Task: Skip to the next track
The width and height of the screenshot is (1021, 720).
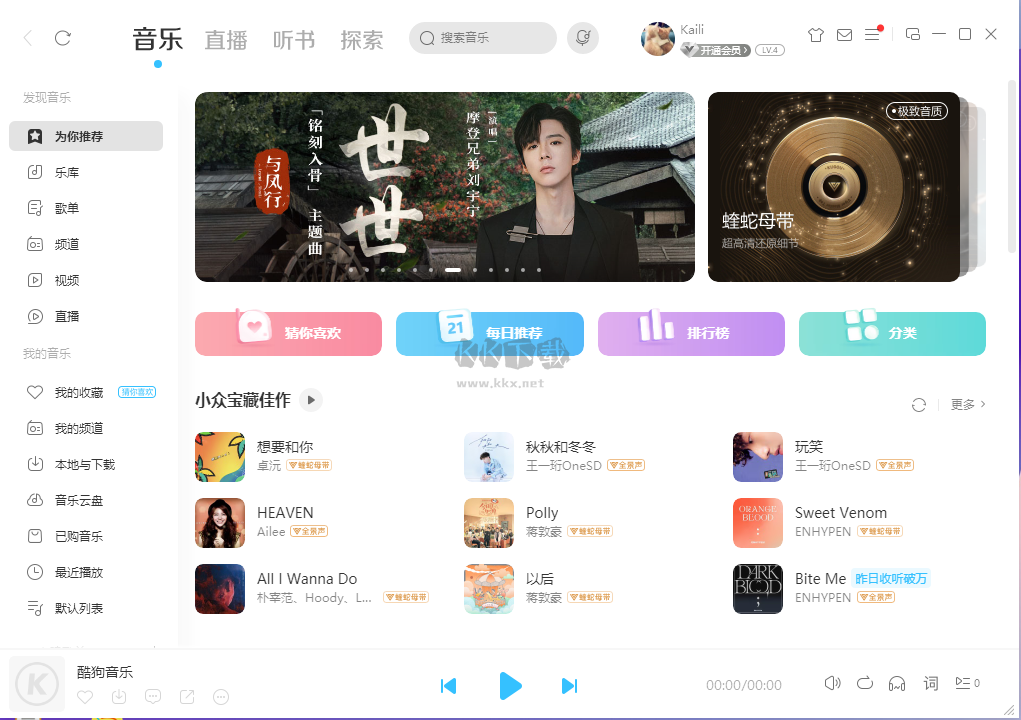Action: tap(569, 685)
